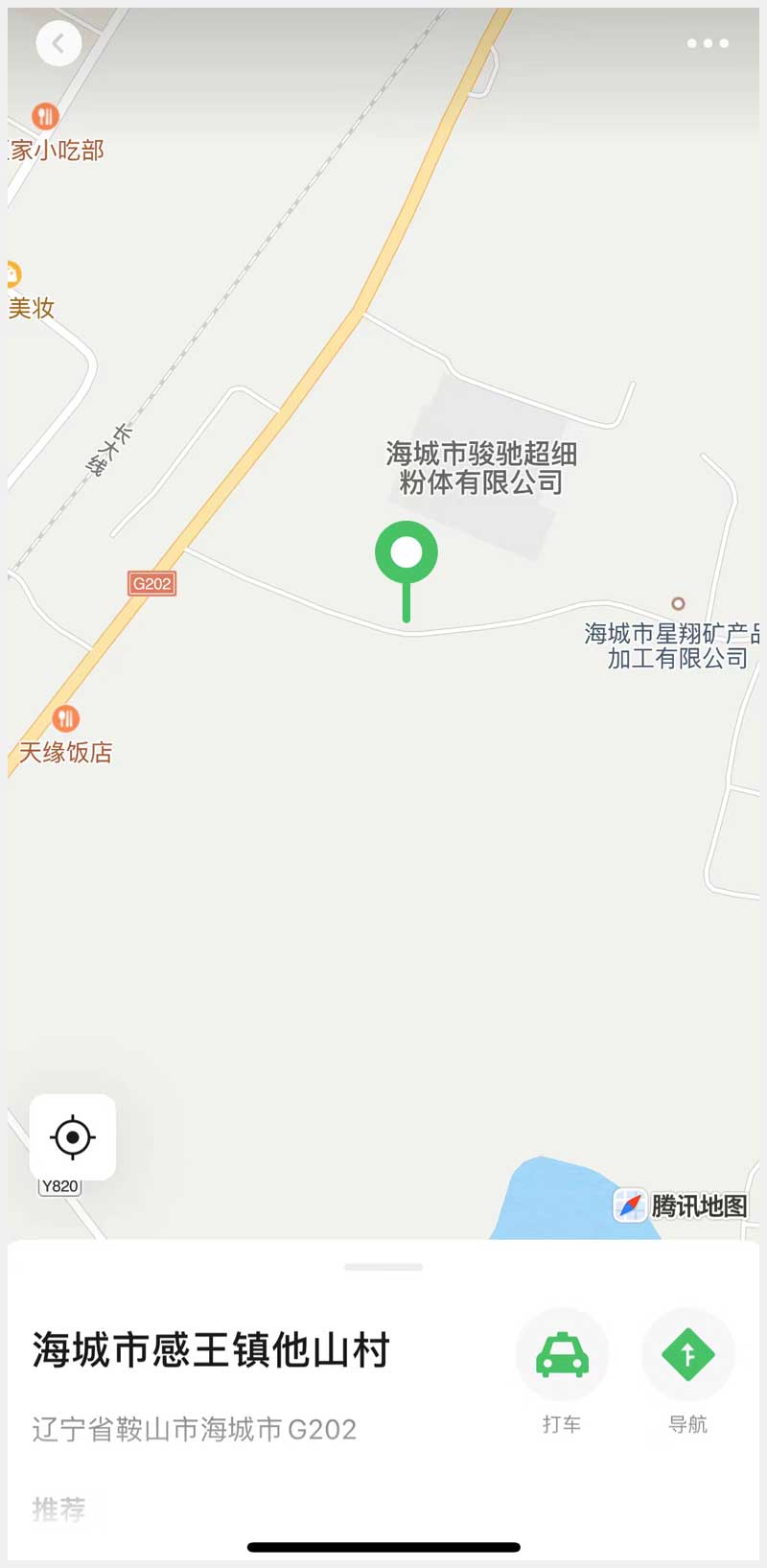Select the 天缘饭店 restaurant marker

(65, 718)
